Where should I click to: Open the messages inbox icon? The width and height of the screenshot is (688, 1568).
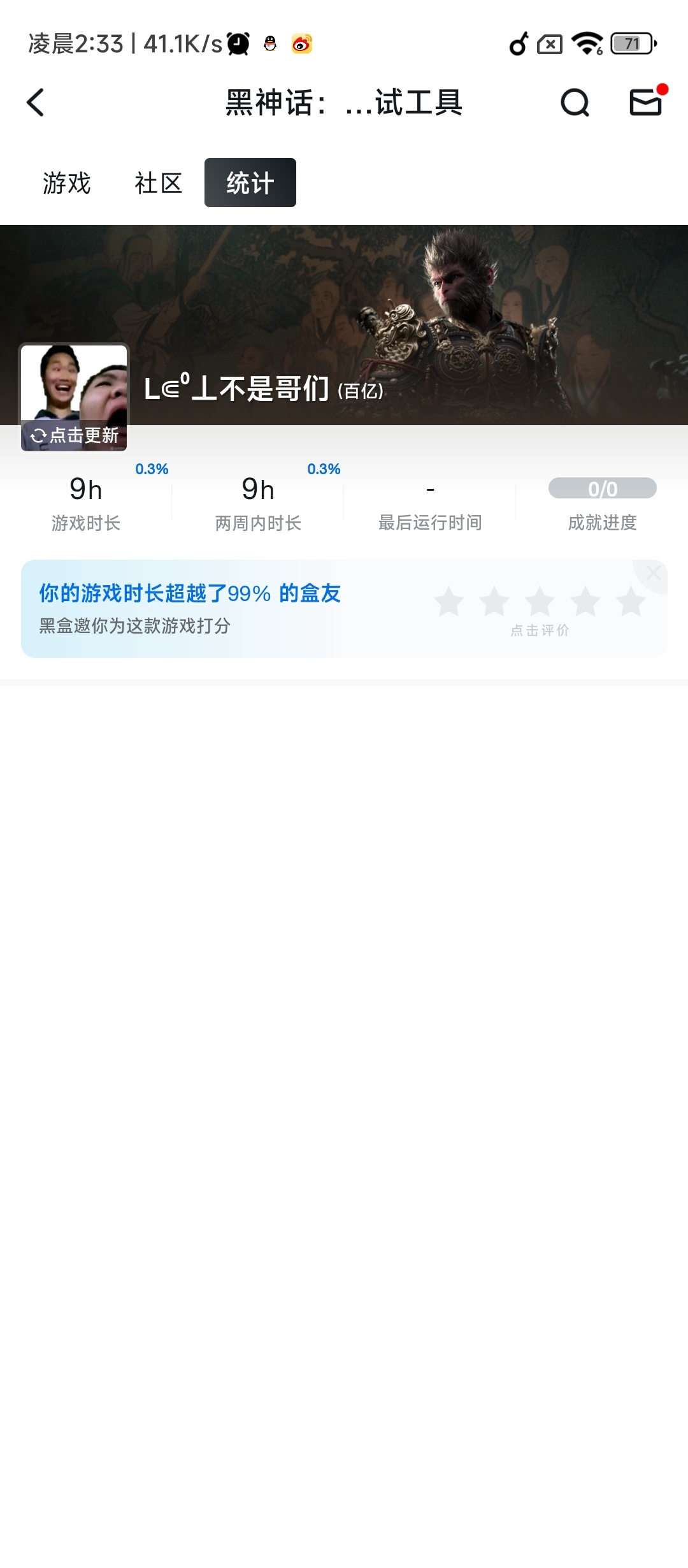coord(646,103)
